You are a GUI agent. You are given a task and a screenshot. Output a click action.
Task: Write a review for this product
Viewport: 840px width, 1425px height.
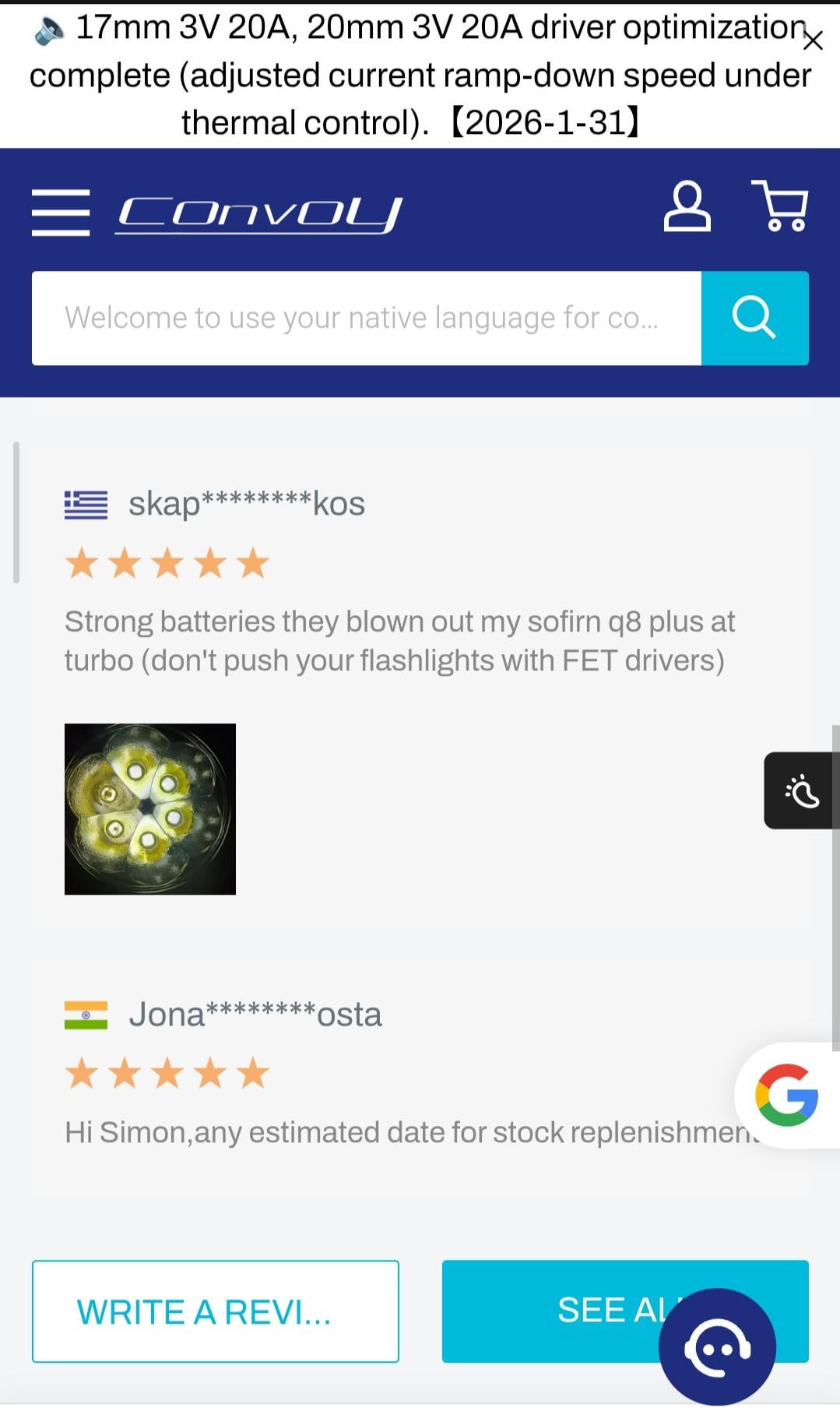click(215, 1311)
